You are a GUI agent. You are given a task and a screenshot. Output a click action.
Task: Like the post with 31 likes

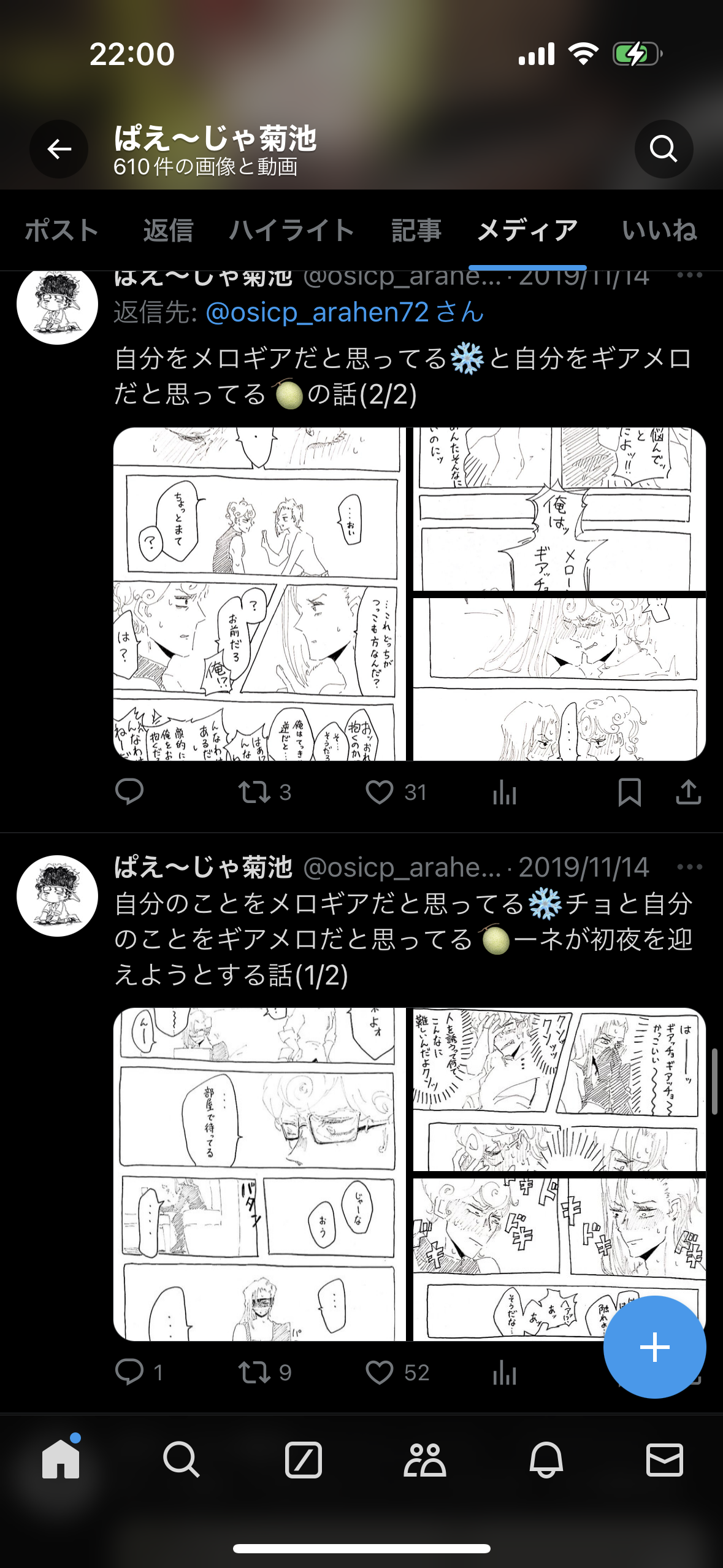380,792
